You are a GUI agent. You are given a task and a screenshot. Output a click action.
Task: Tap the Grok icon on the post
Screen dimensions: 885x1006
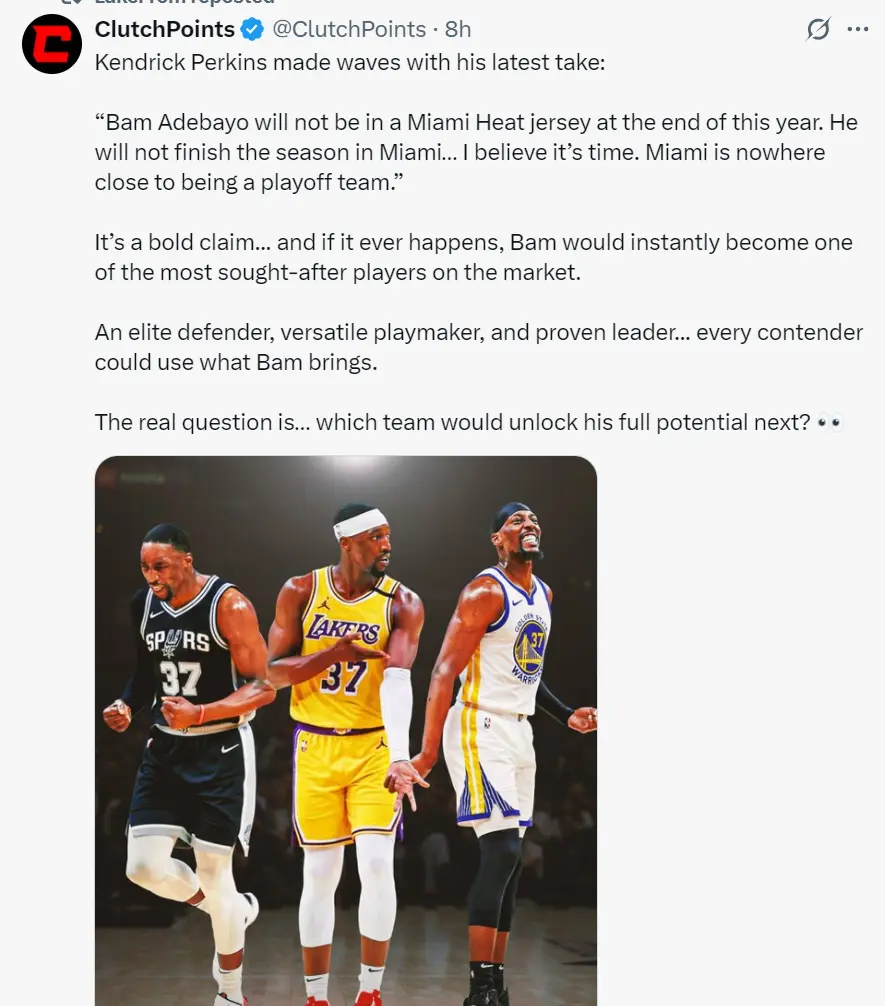(x=818, y=30)
